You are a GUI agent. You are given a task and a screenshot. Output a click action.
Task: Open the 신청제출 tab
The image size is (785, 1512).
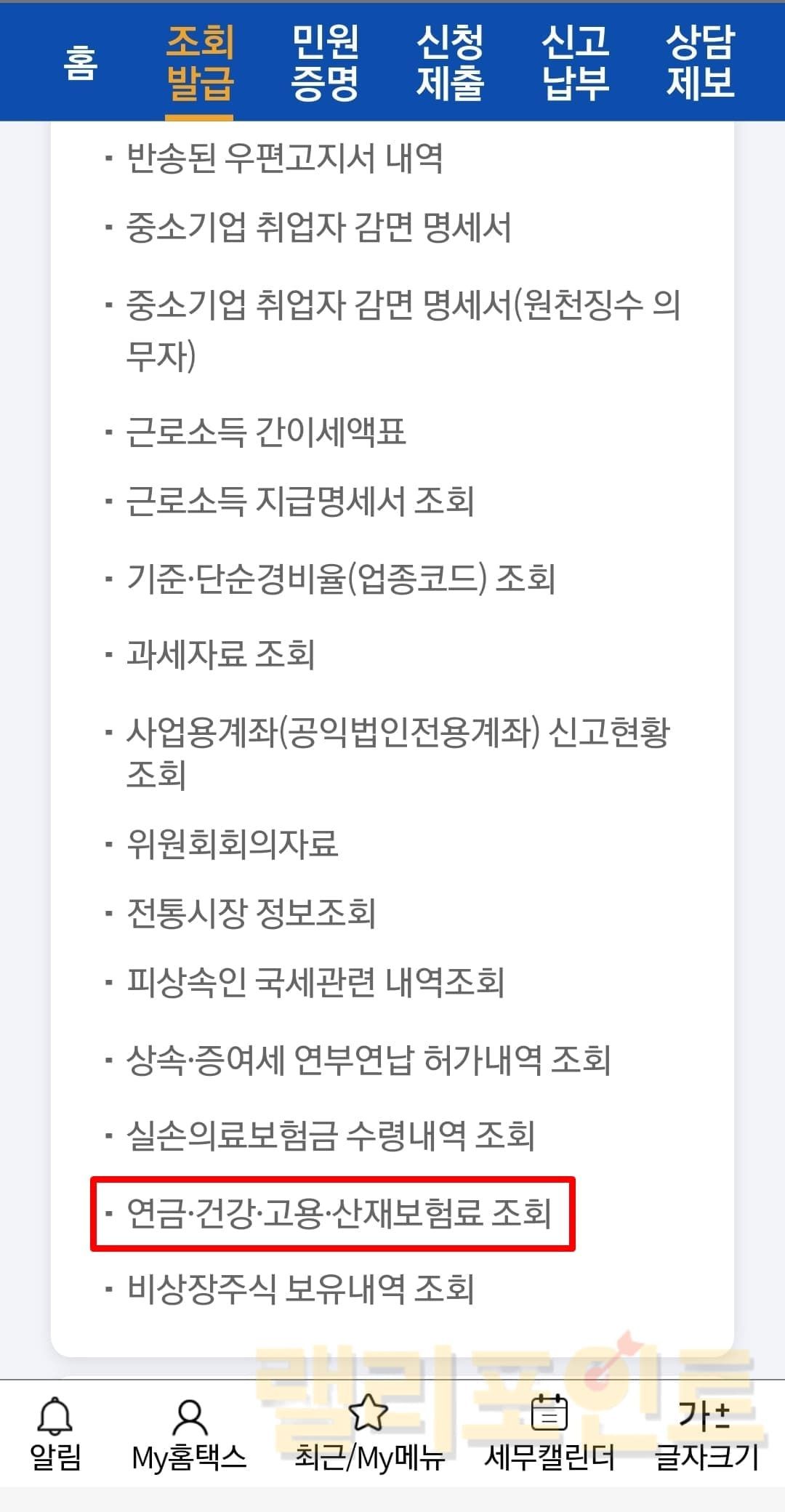pyautogui.click(x=450, y=63)
